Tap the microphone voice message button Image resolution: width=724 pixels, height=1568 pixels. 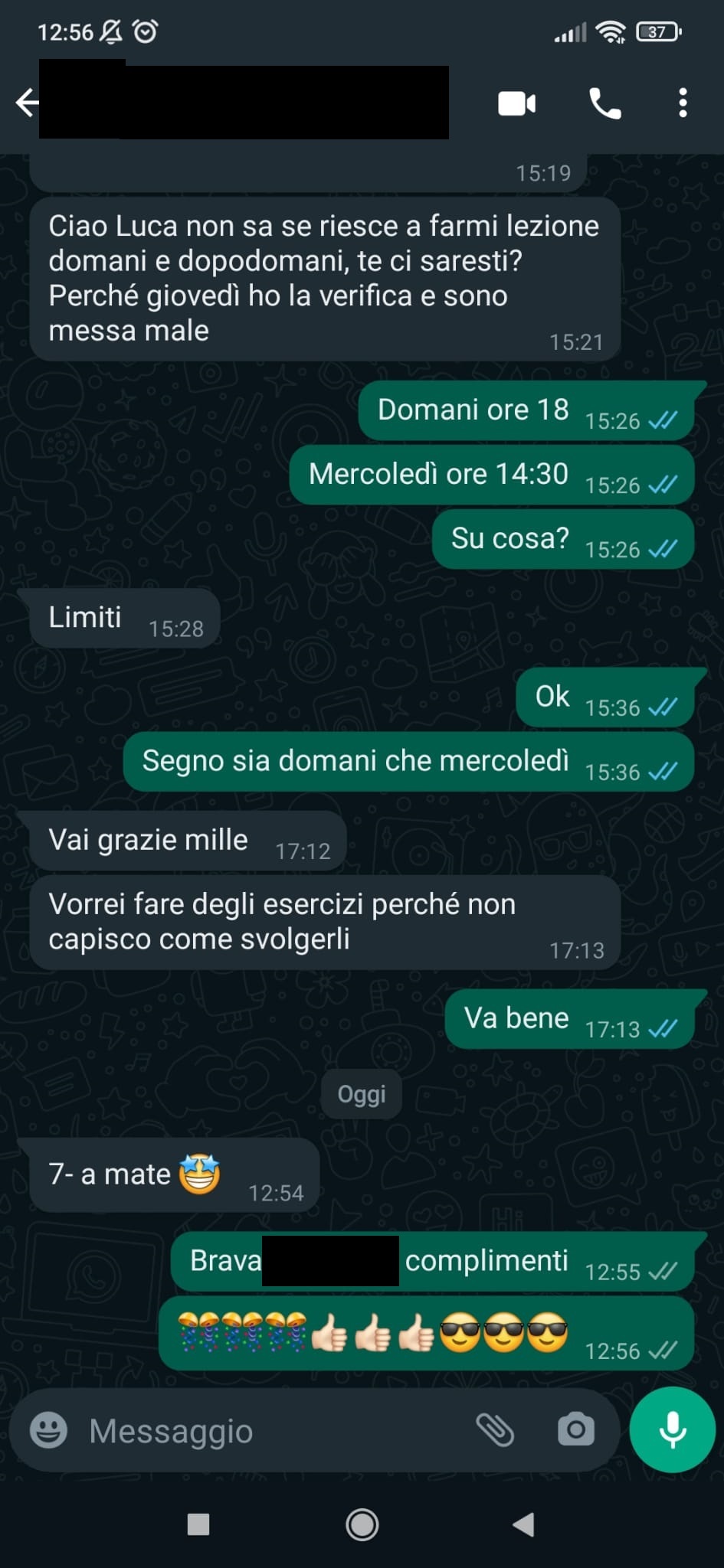(x=672, y=1429)
